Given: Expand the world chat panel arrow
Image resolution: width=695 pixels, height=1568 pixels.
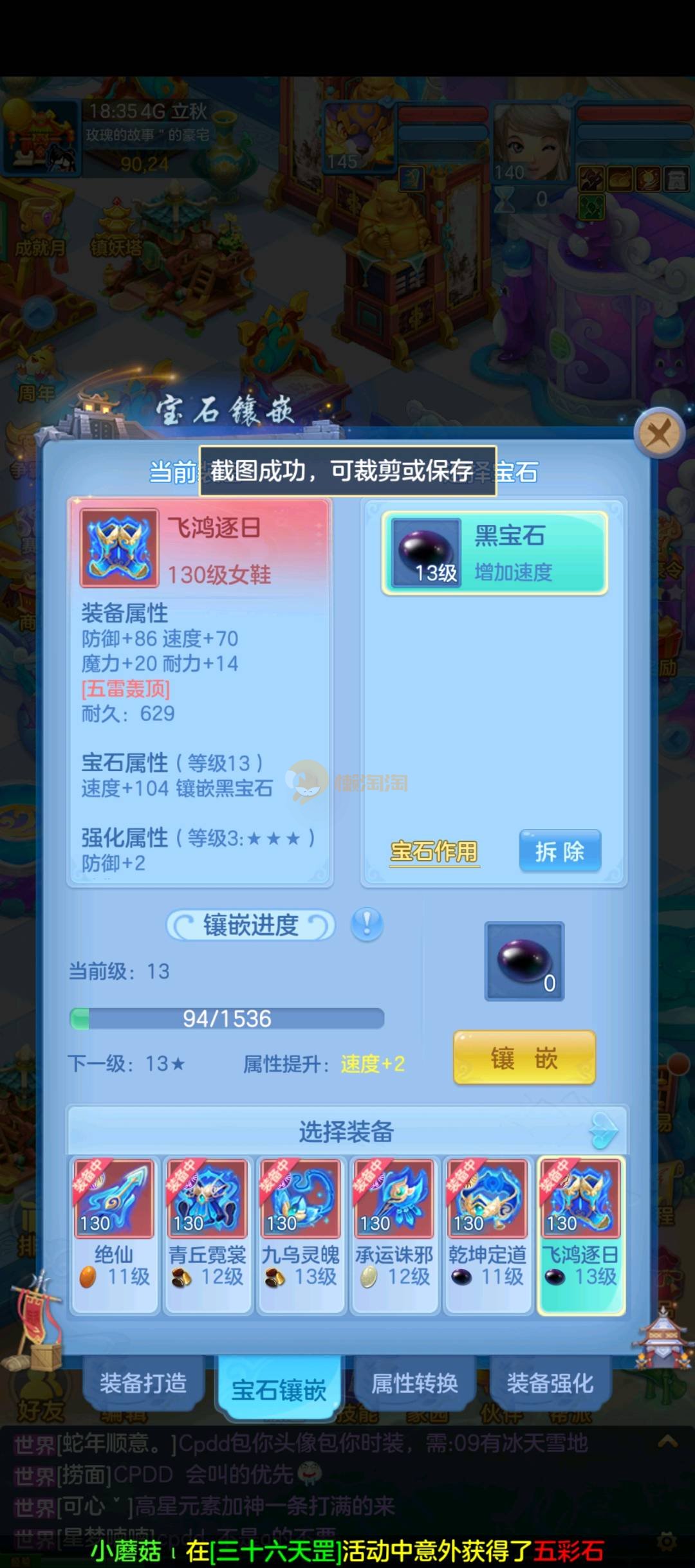Looking at the screenshot, I should click(667, 1442).
